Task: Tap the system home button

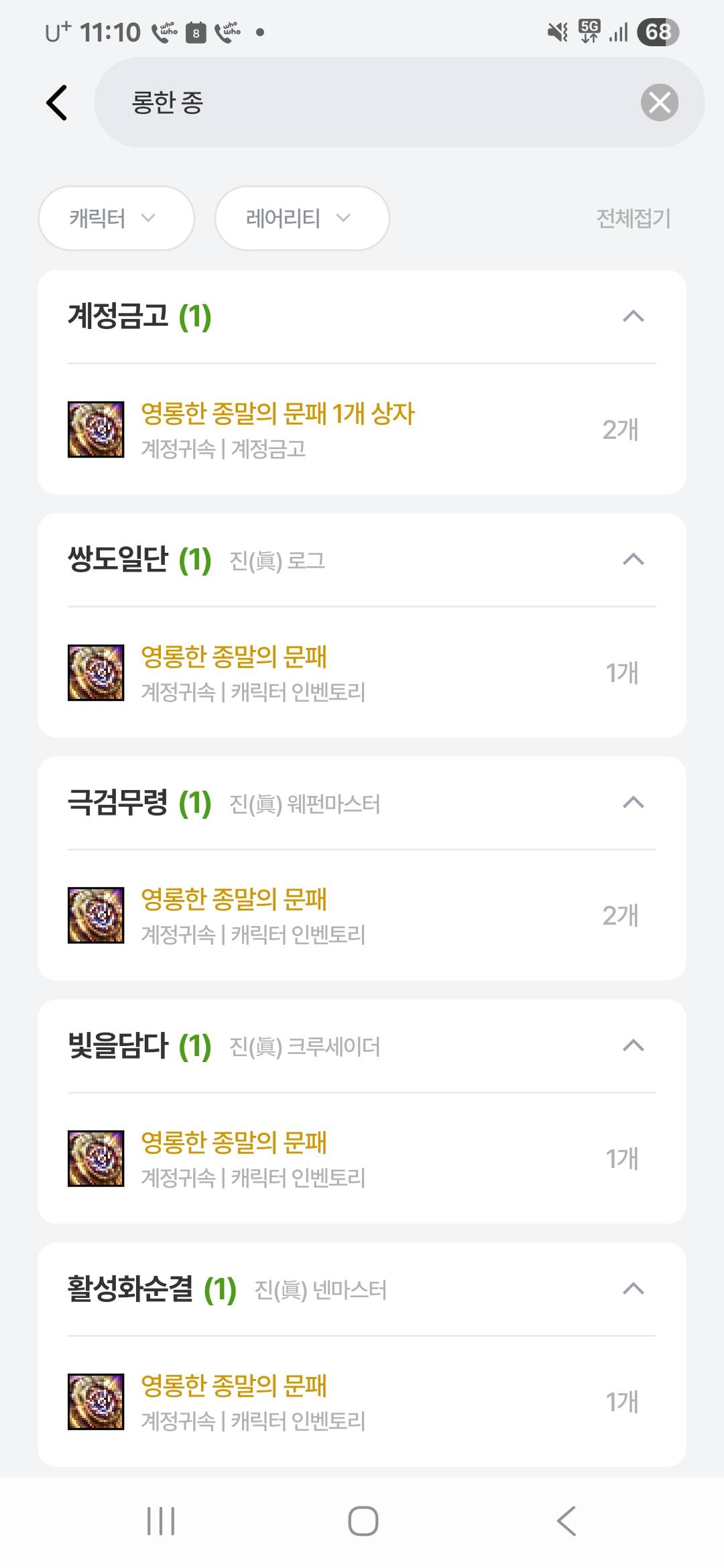Action: 363,1521
